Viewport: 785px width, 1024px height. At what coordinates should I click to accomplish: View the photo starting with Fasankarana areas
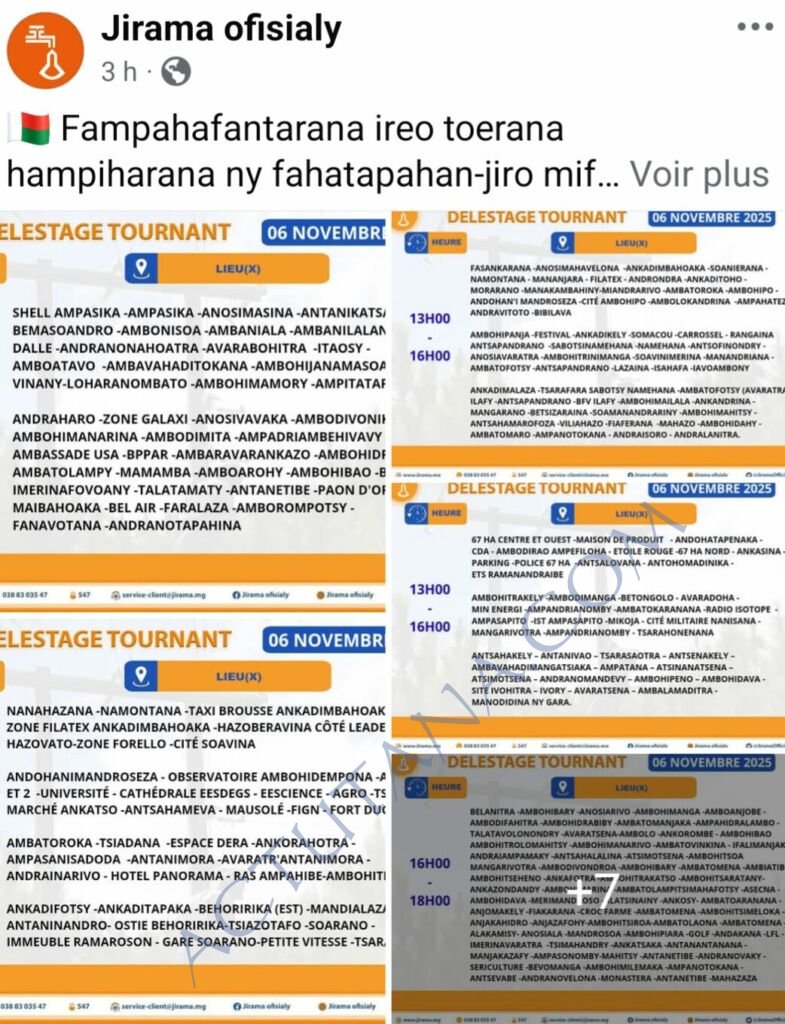pos(588,340)
